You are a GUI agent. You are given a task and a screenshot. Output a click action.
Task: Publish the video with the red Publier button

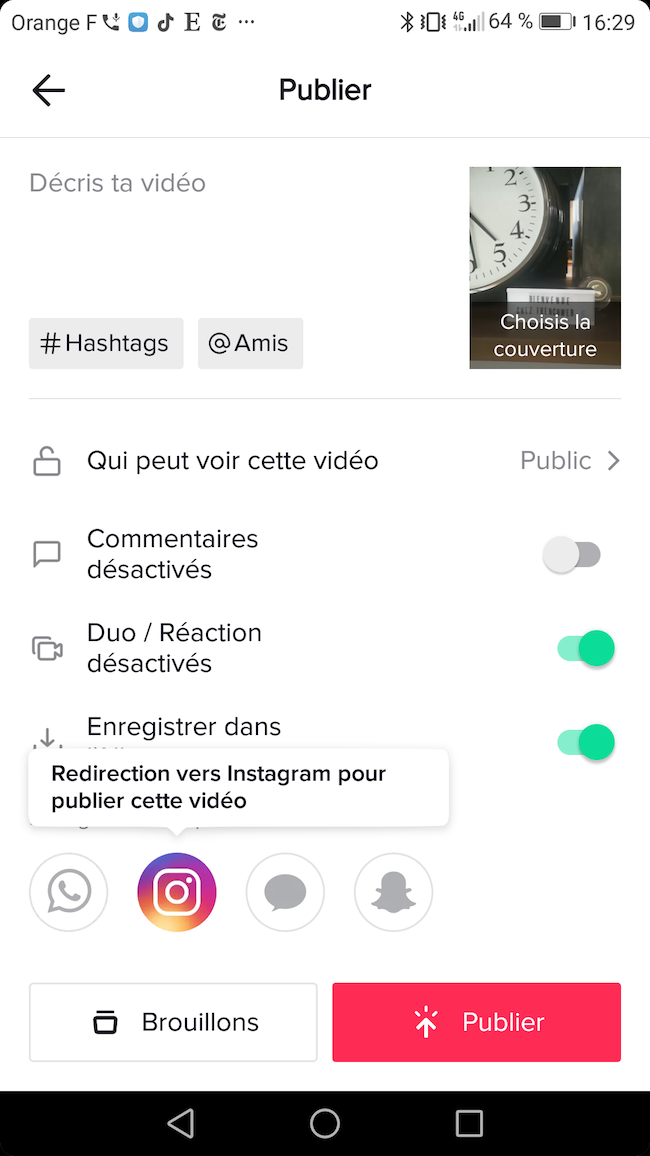pos(477,1022)
